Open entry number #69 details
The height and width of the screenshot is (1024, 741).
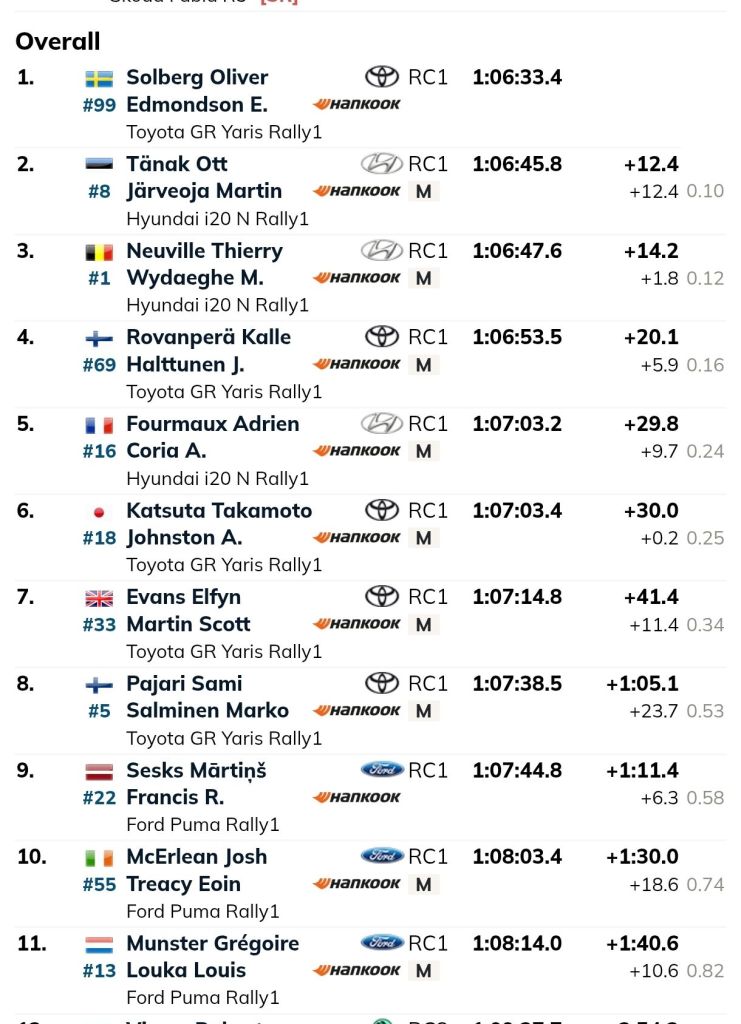(99, 365)
